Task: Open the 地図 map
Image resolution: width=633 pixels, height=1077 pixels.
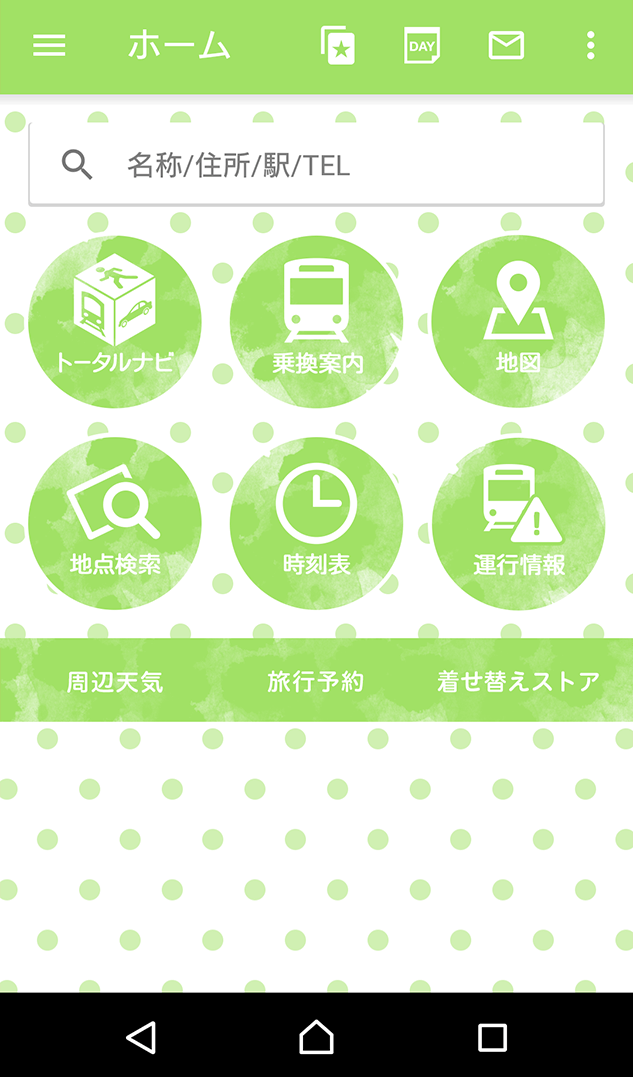Action: [x=518, y=321]
